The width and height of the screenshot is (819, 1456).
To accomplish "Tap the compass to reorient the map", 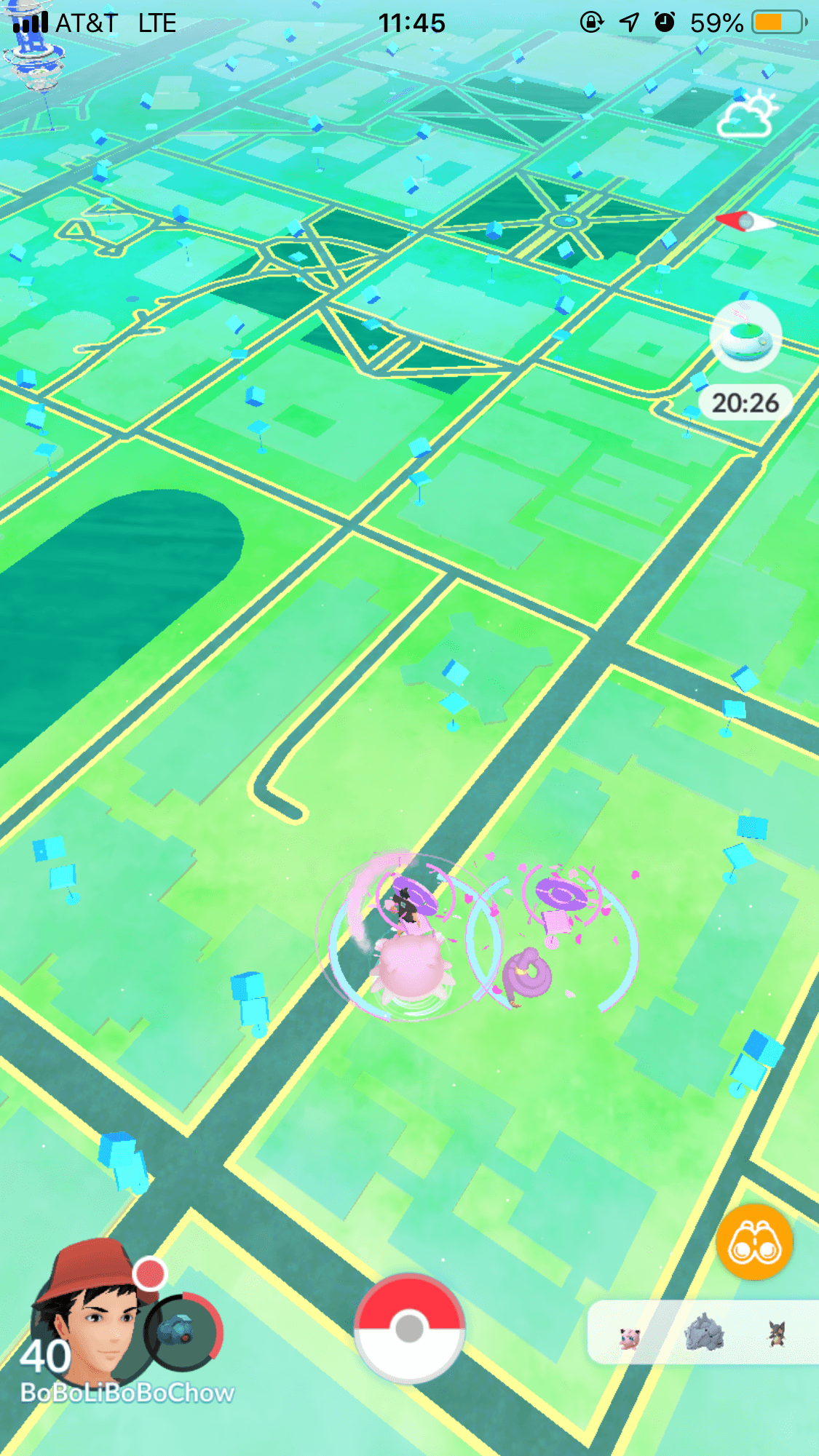I will tap(745, 220).
